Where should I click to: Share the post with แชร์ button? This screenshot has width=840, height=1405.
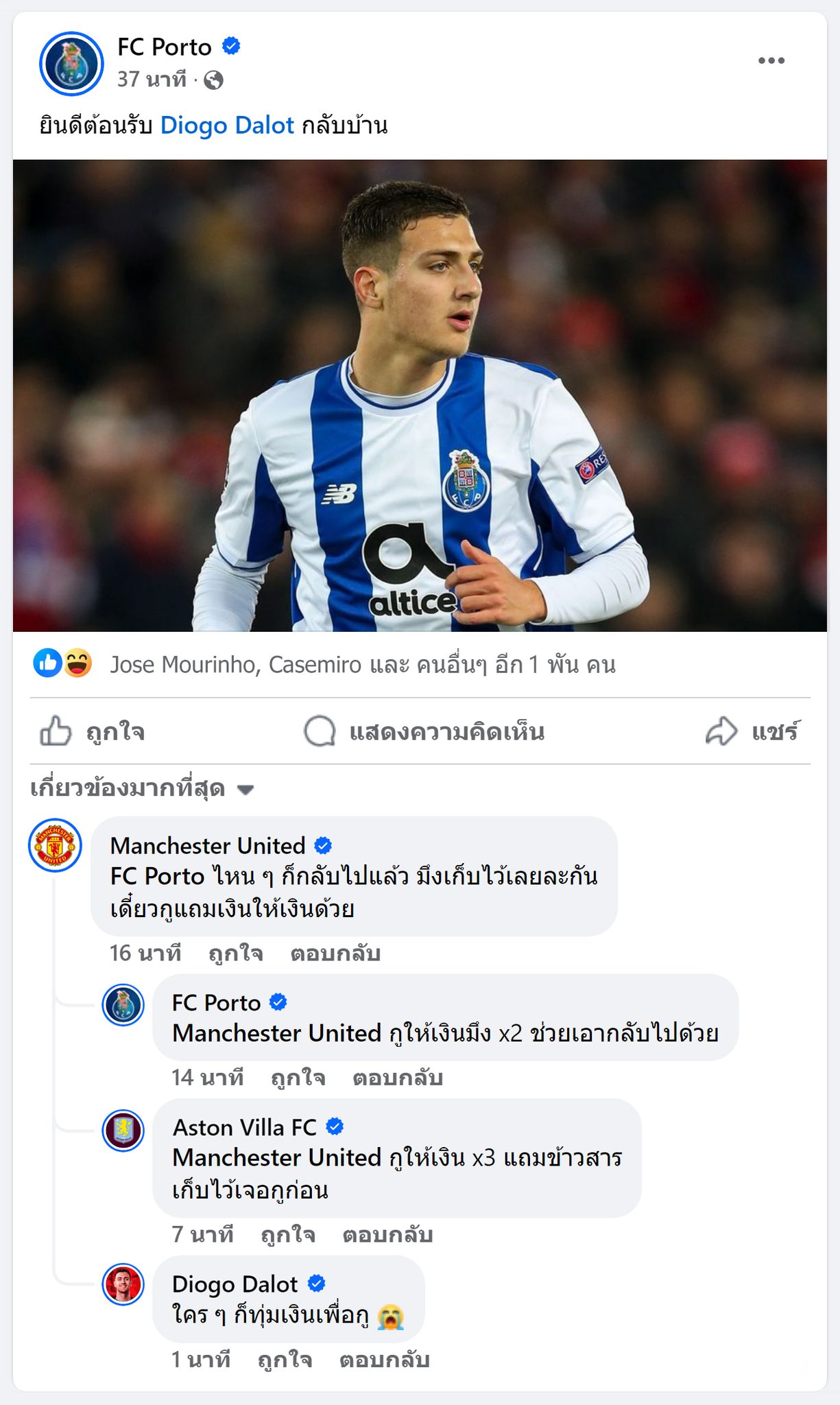pos(752,731)
